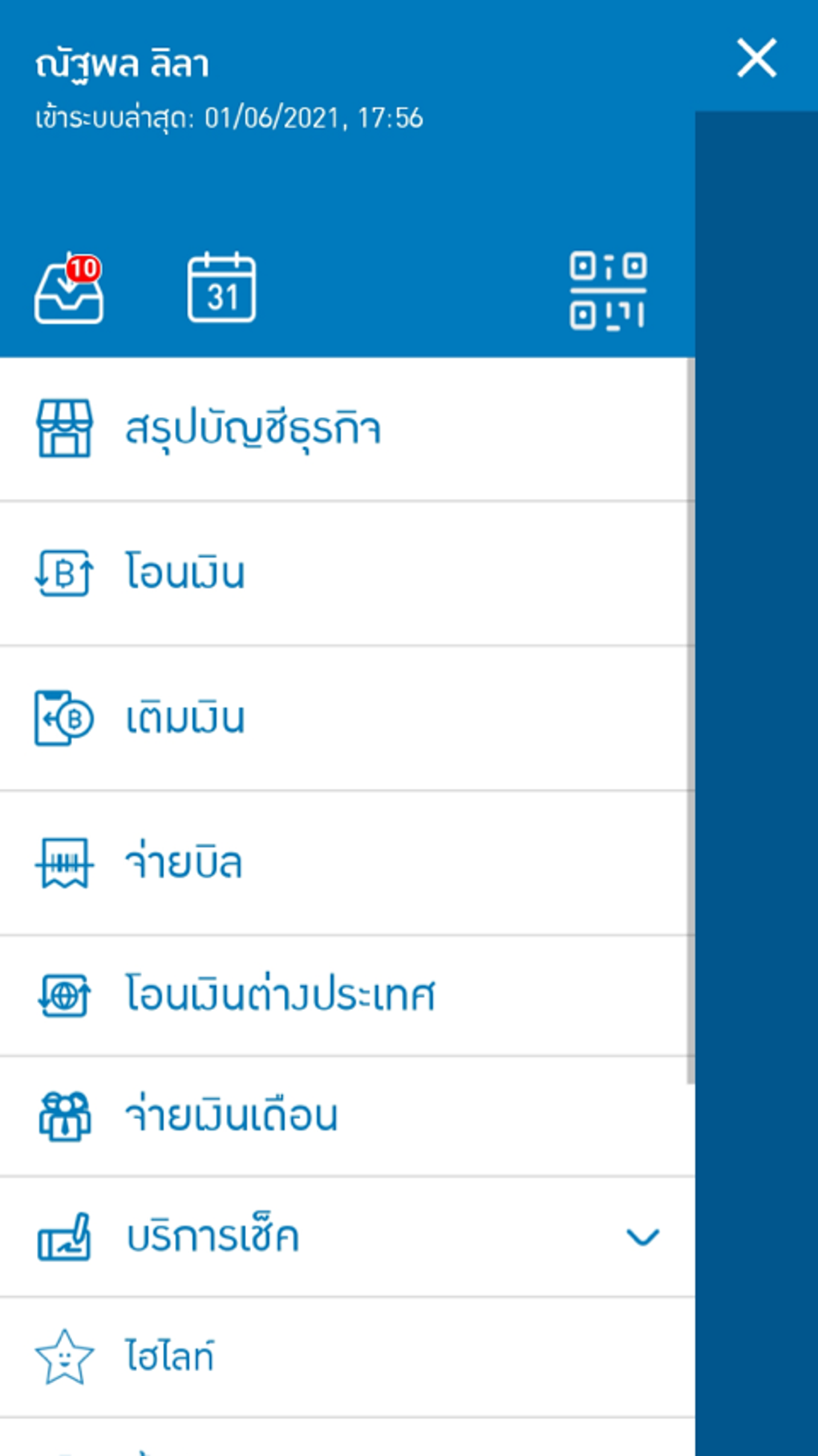818x1456 pixels.
Task: Click the notification badge showing 10
Action: pos(83,267)
